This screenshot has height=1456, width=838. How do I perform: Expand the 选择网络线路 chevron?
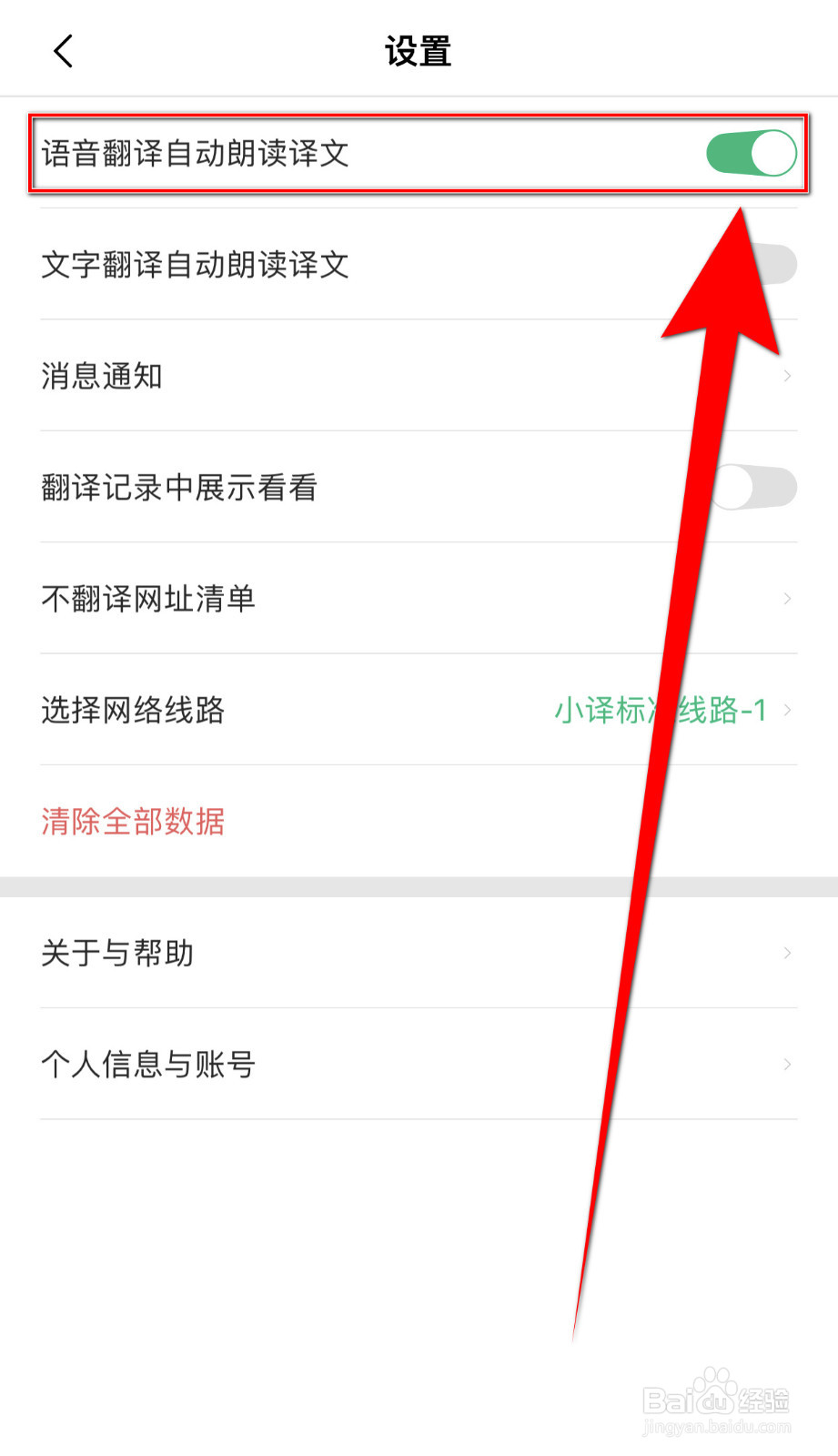pos(785,711)
